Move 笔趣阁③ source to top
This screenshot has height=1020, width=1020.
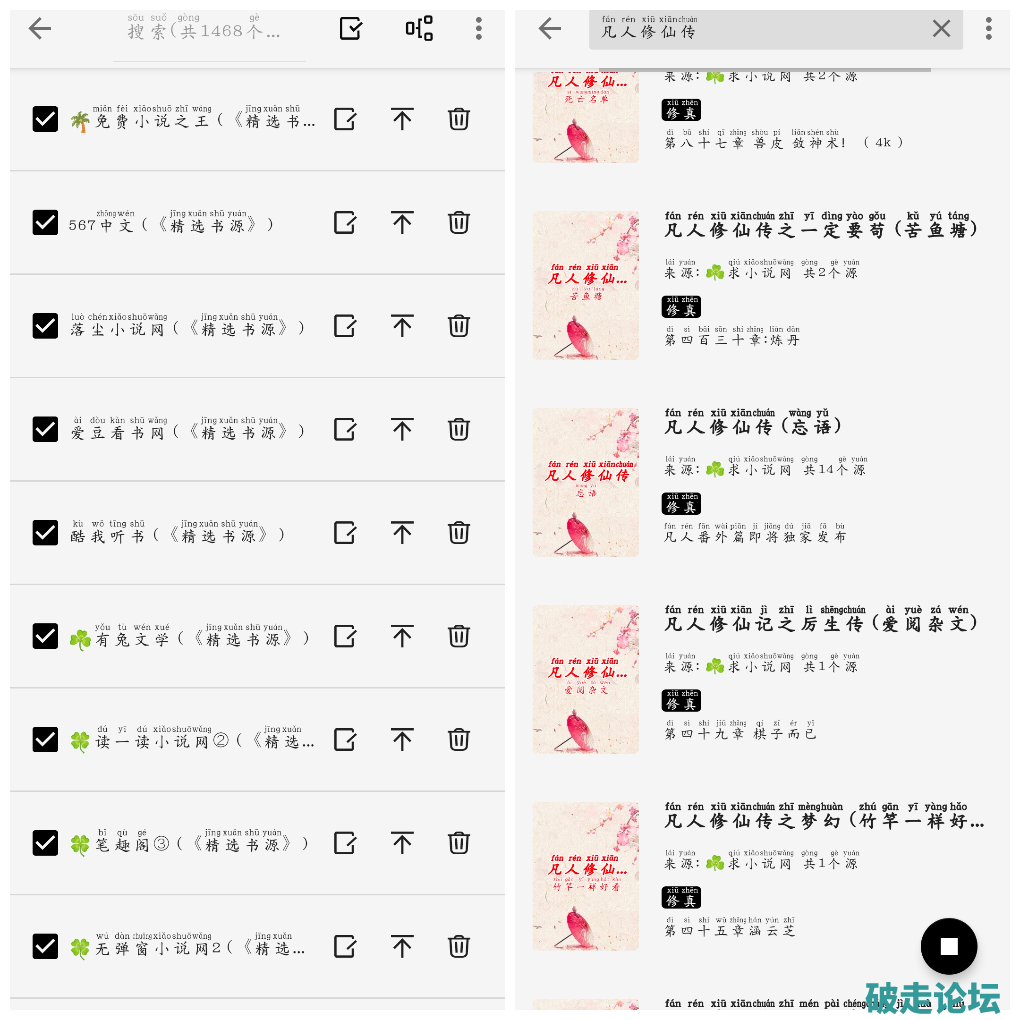pyautogui.click(x=402, y=843)
